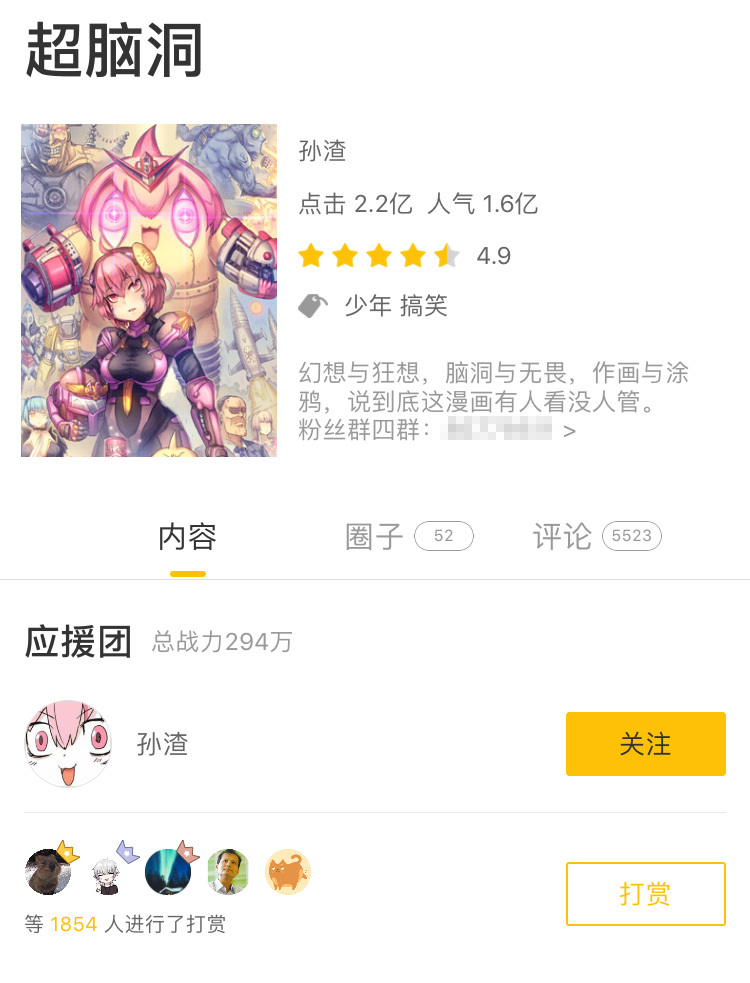
Task: Switch to the 评论 tab
Action: pyautogui.click(x=562, y=535)
